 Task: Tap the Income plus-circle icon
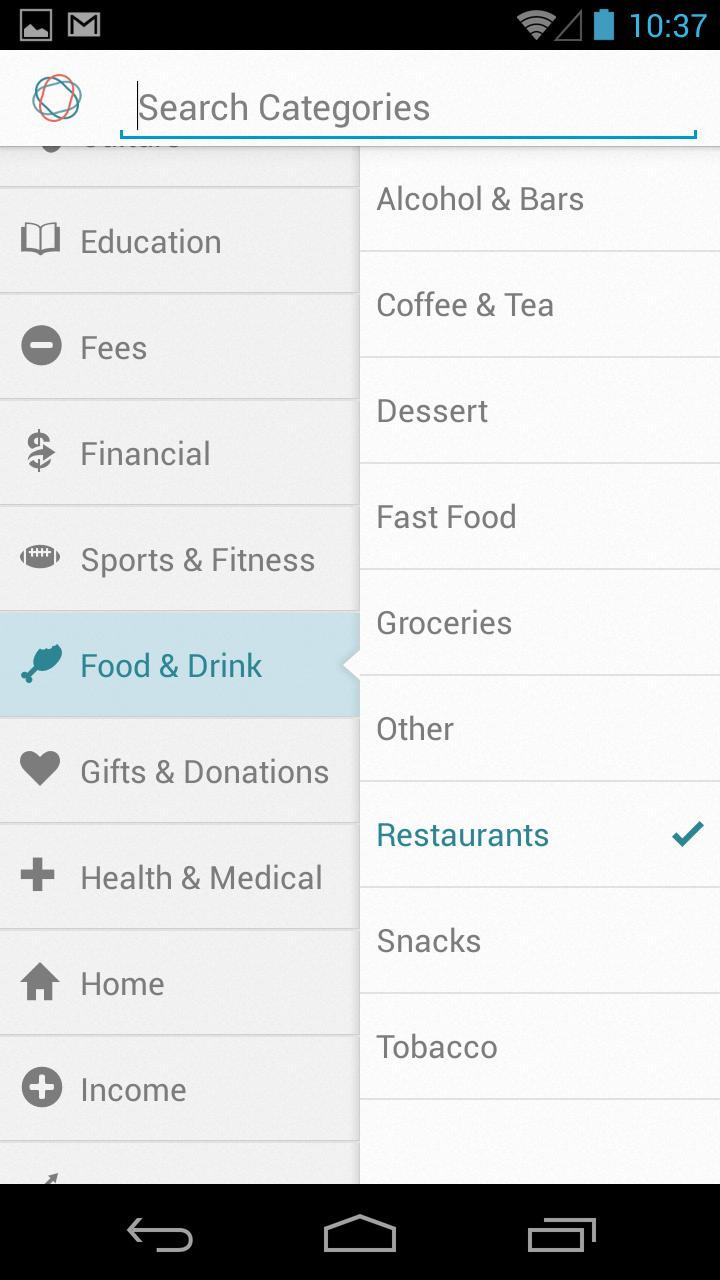pyautogui.click(x=40, y=1087)
